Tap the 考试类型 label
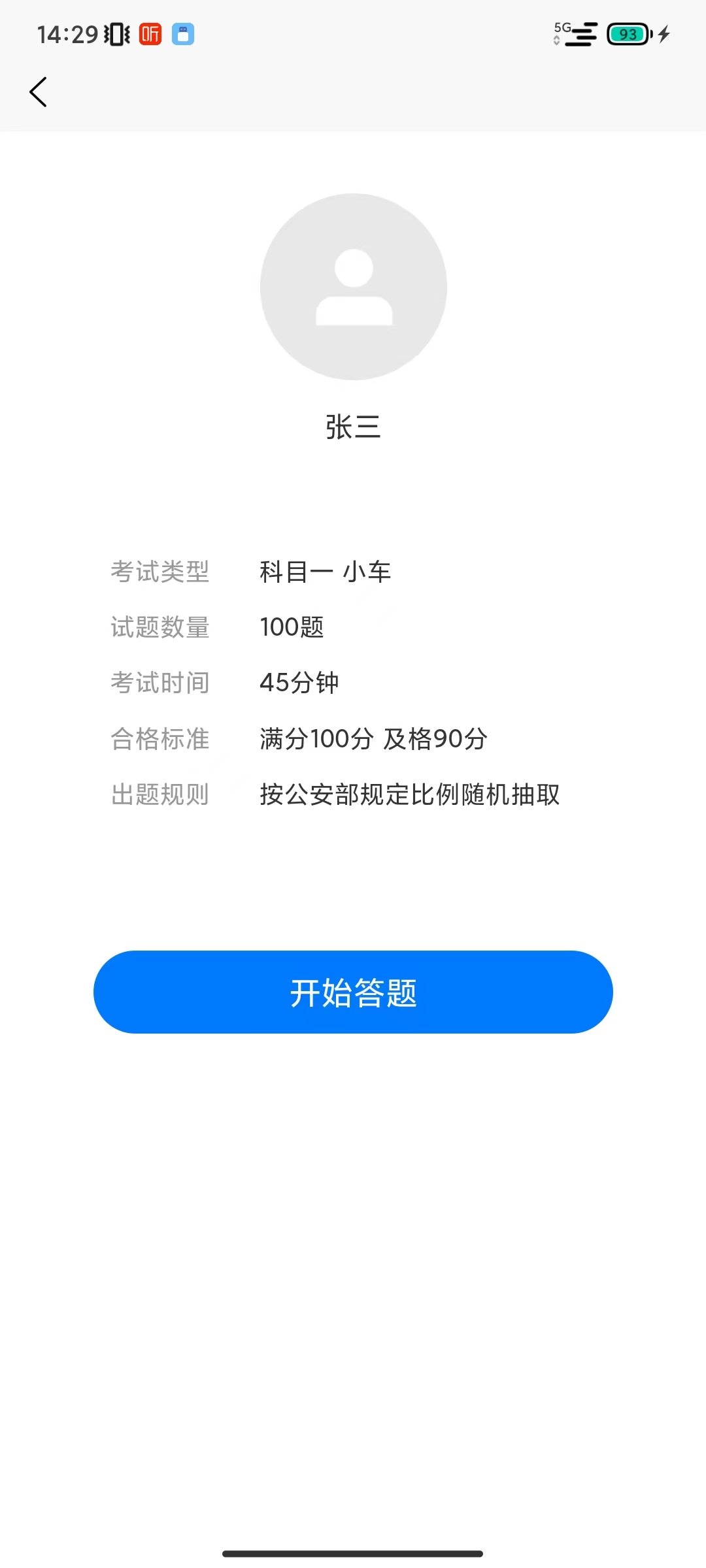This screenshot has height=1568, width=706. tap(160, 571)
